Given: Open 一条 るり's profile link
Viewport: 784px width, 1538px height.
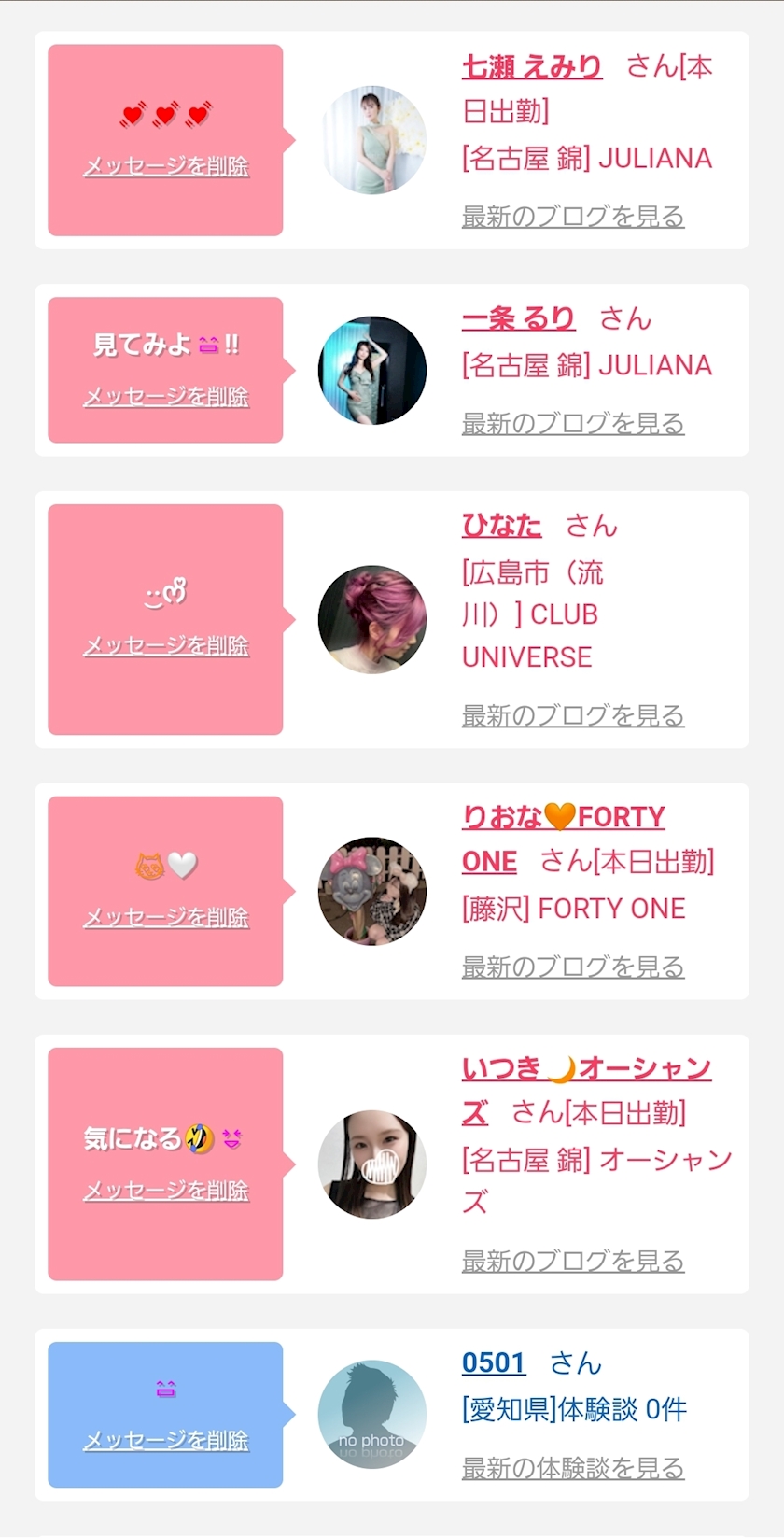Looking at the screenshot, I should [x=518, y=318].
